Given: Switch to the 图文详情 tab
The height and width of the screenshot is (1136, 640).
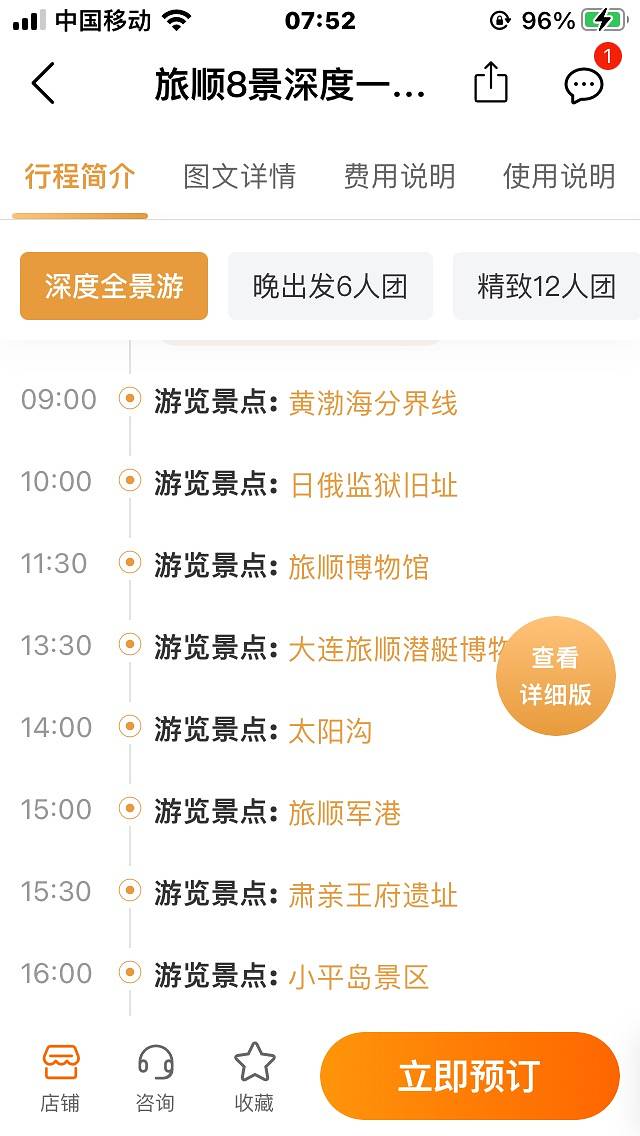Looking at the screenshot, I should pos(240,177).
